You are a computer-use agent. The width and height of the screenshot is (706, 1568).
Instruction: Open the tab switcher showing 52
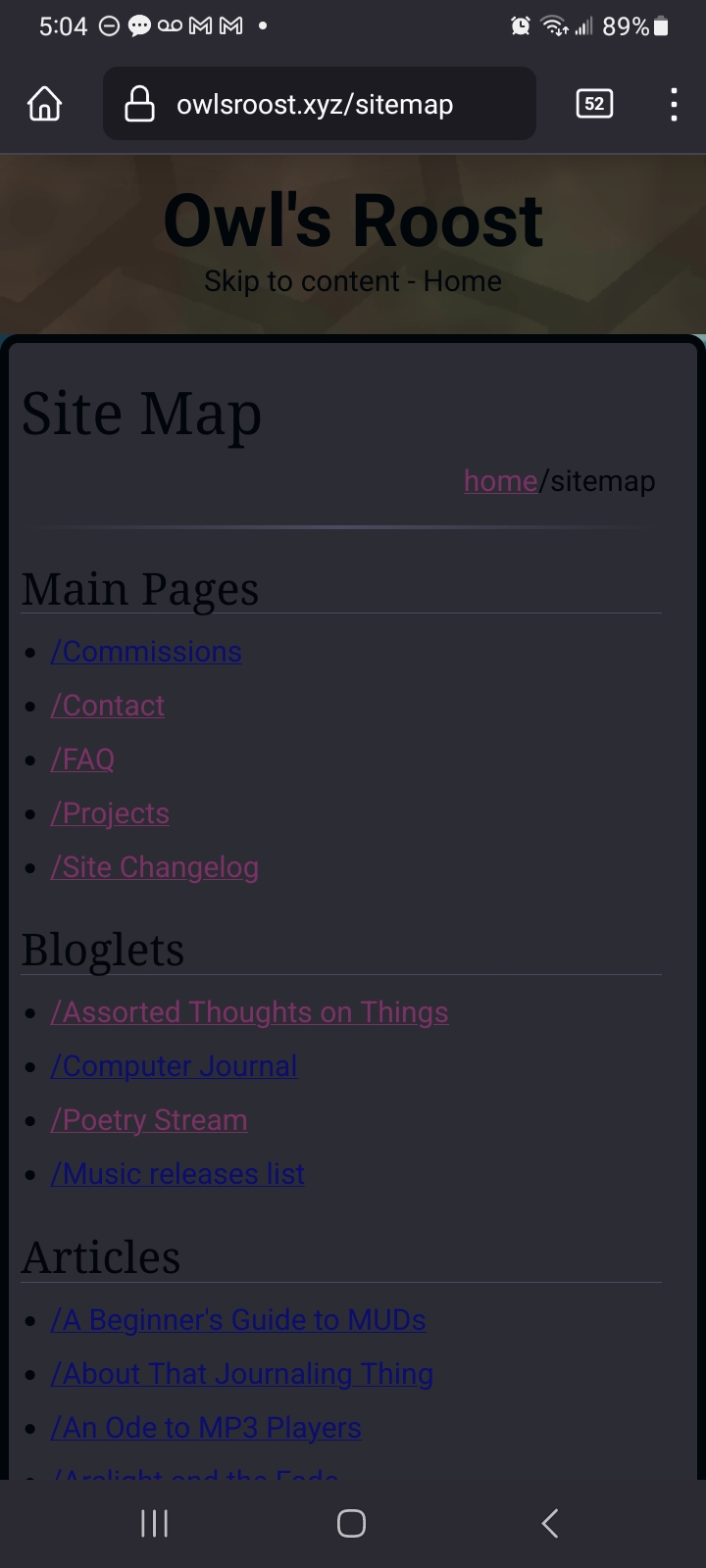coord(594,104)
